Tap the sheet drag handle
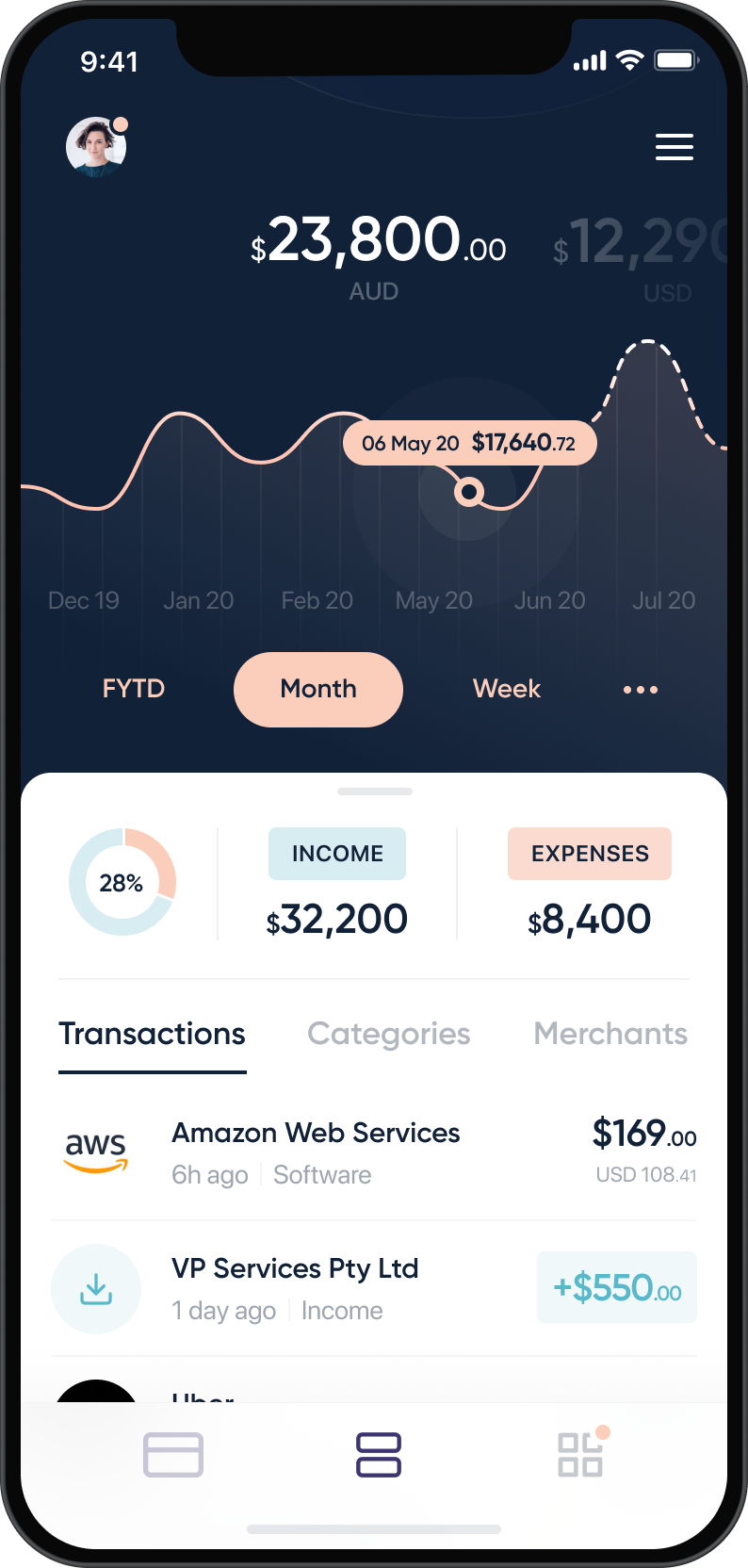748x1568 pixels. pyautogui.click(x=375, y=792)
